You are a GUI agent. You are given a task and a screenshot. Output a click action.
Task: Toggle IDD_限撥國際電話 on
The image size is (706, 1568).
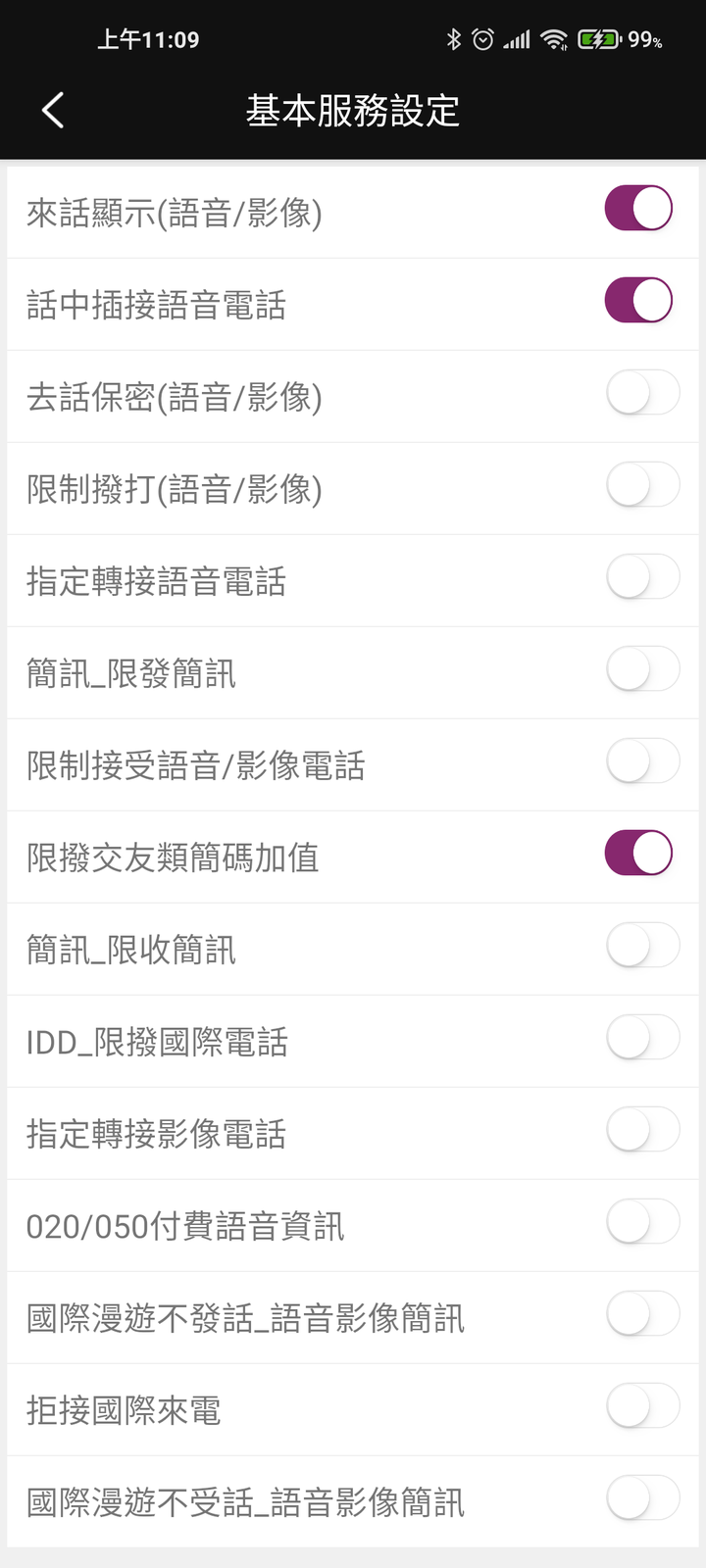click(x=643, y=1039)
